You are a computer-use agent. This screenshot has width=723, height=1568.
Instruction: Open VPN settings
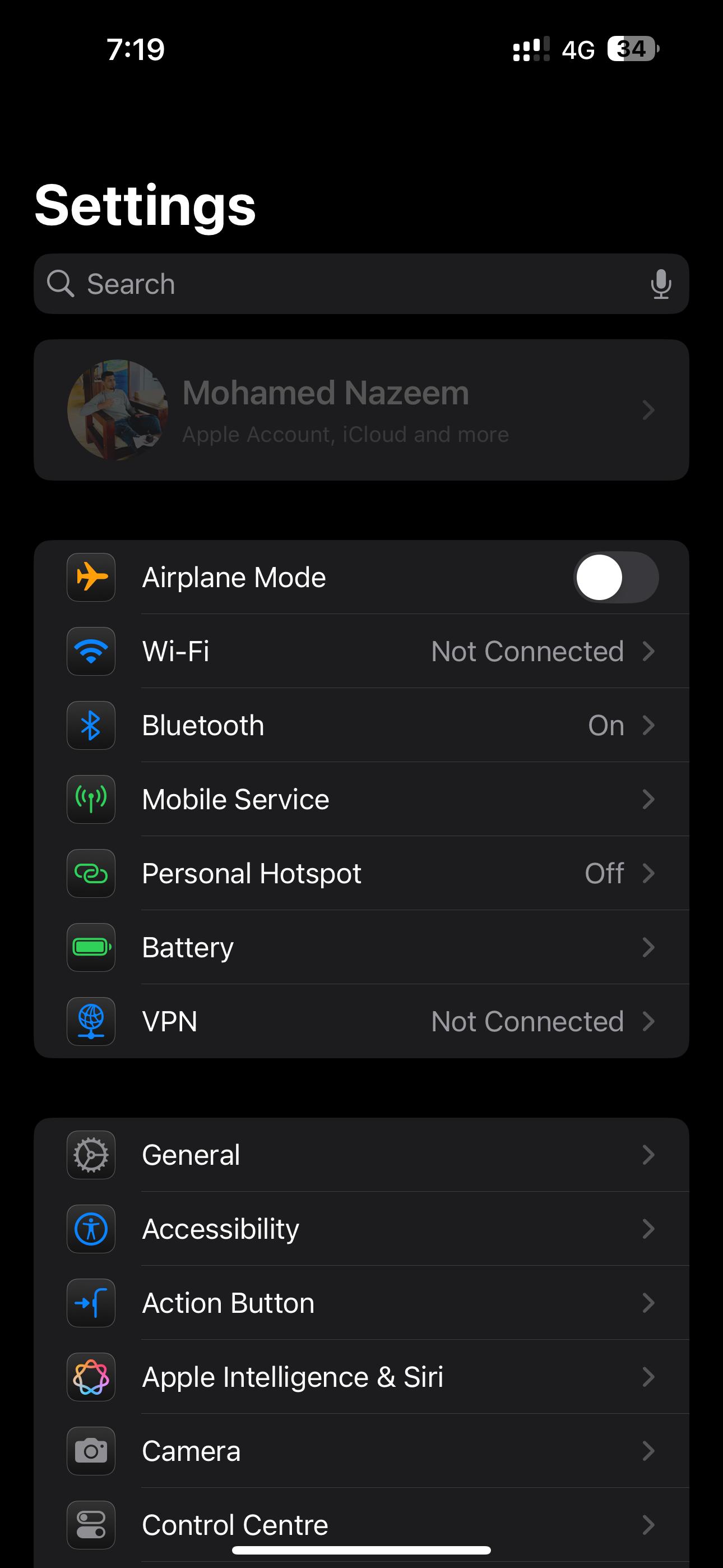361,1021
